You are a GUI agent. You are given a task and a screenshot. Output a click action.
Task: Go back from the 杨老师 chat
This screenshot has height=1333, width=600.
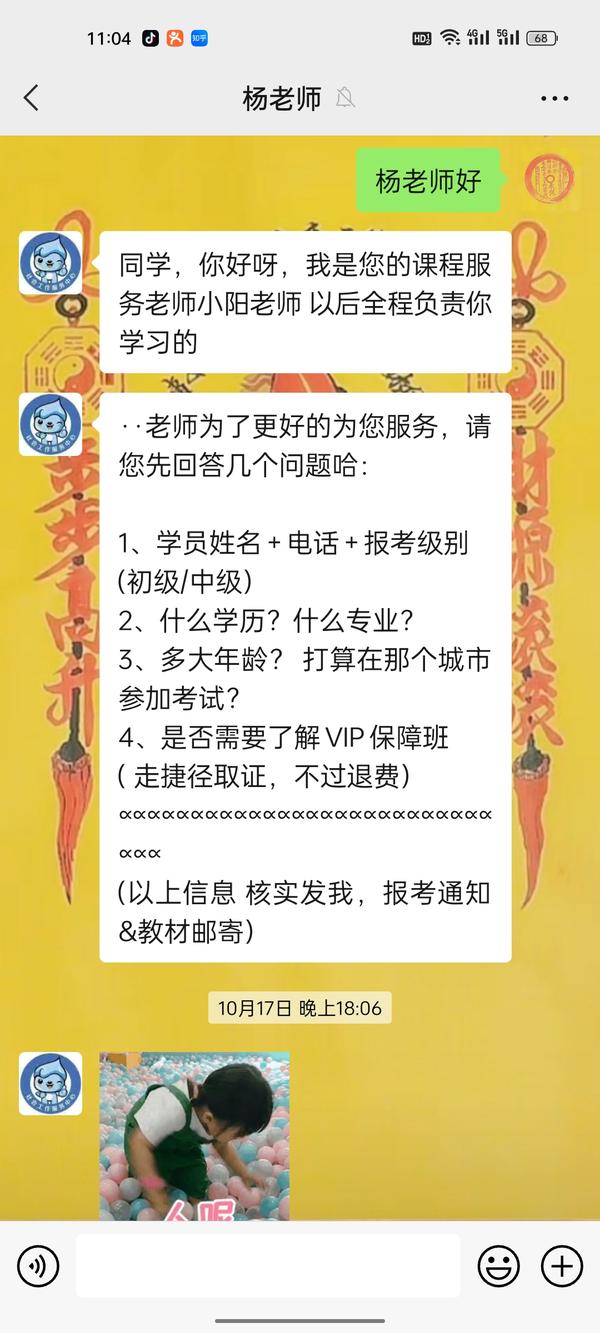click(x=31, y=97)
